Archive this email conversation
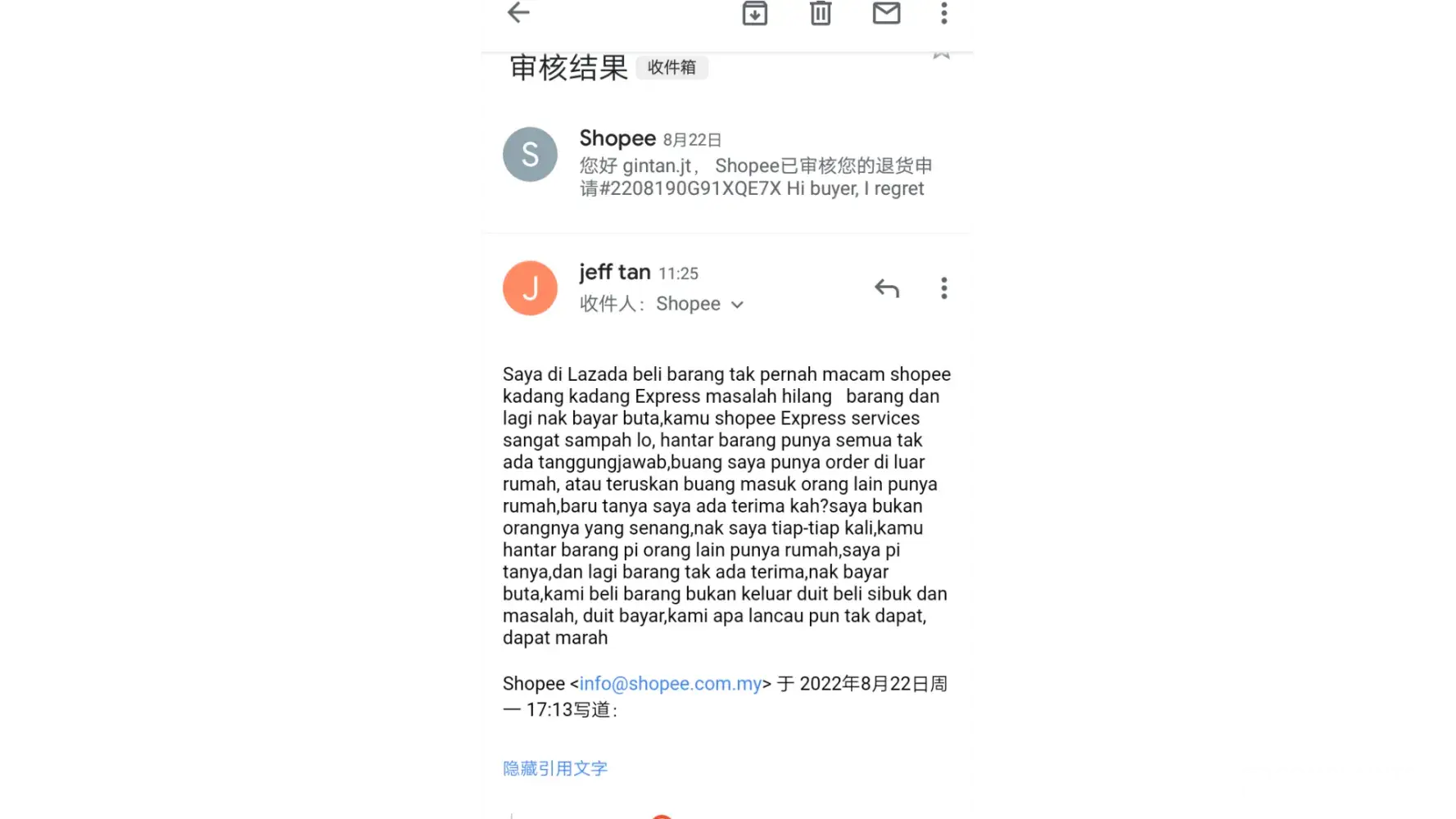The height and width of the screenshot is (819, 1456). point(754,13)
